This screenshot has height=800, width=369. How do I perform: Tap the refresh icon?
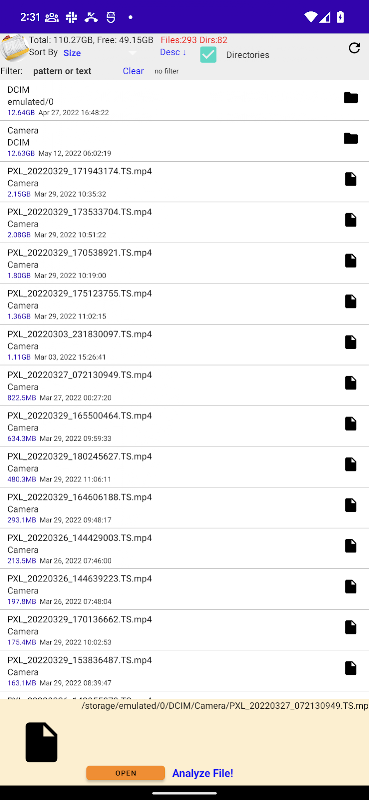pos(354,48)
